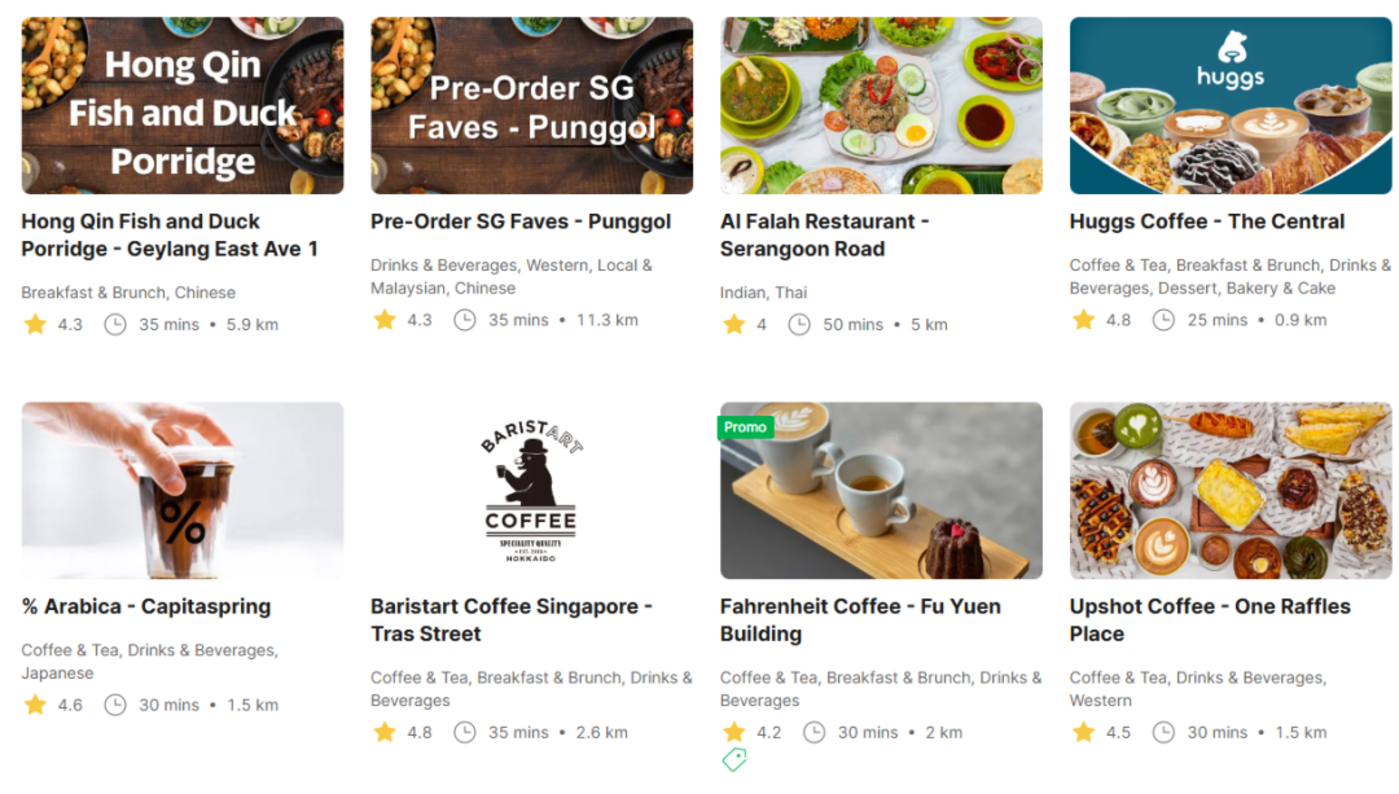Choose % Arabica - Capitaspring
Image resolution: width=1399 pixels, height=794 pixels.
[182, 491]
